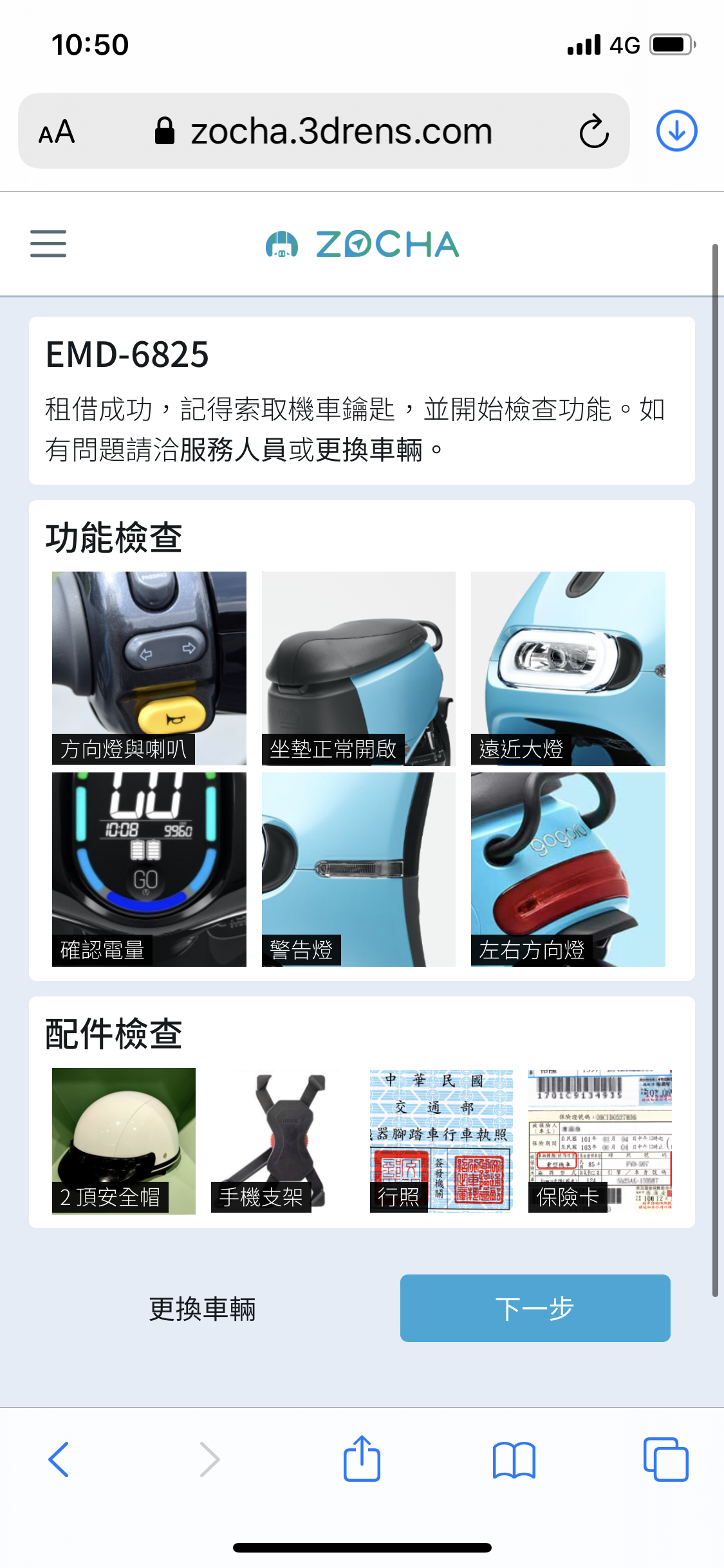This screenshot has height=1568, width=724.
Task: Open the hamburger menu
Action: [48, 244]
